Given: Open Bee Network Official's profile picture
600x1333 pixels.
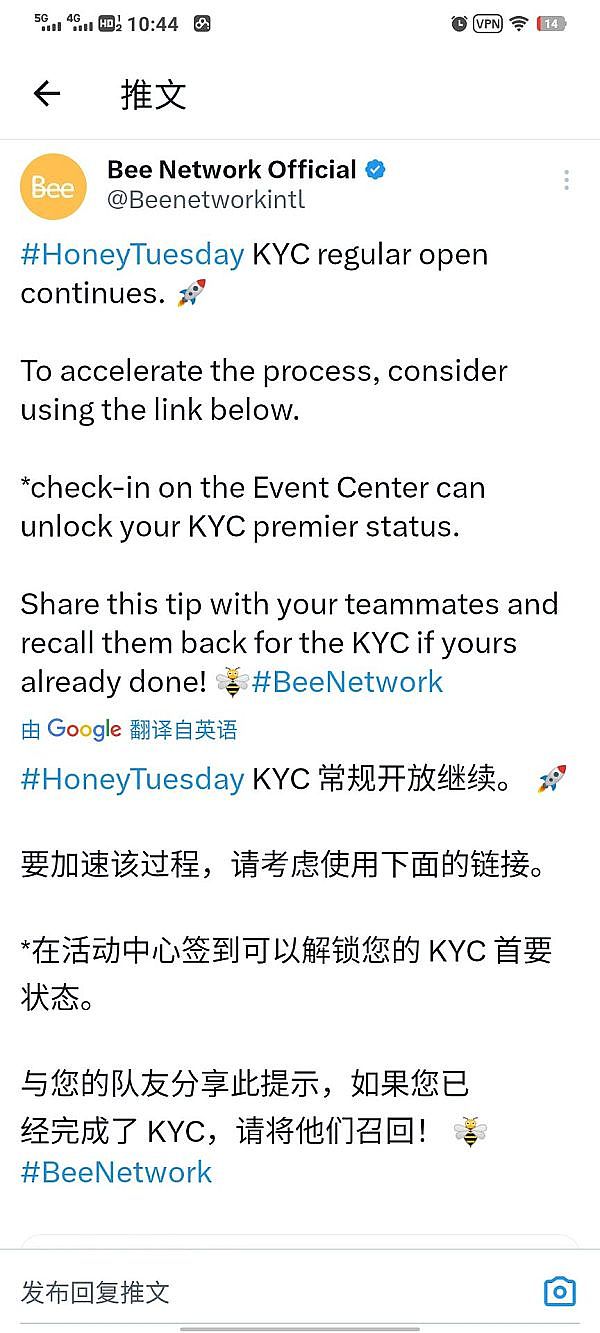Looking at the screenshot, I should [x=53, y=186].
